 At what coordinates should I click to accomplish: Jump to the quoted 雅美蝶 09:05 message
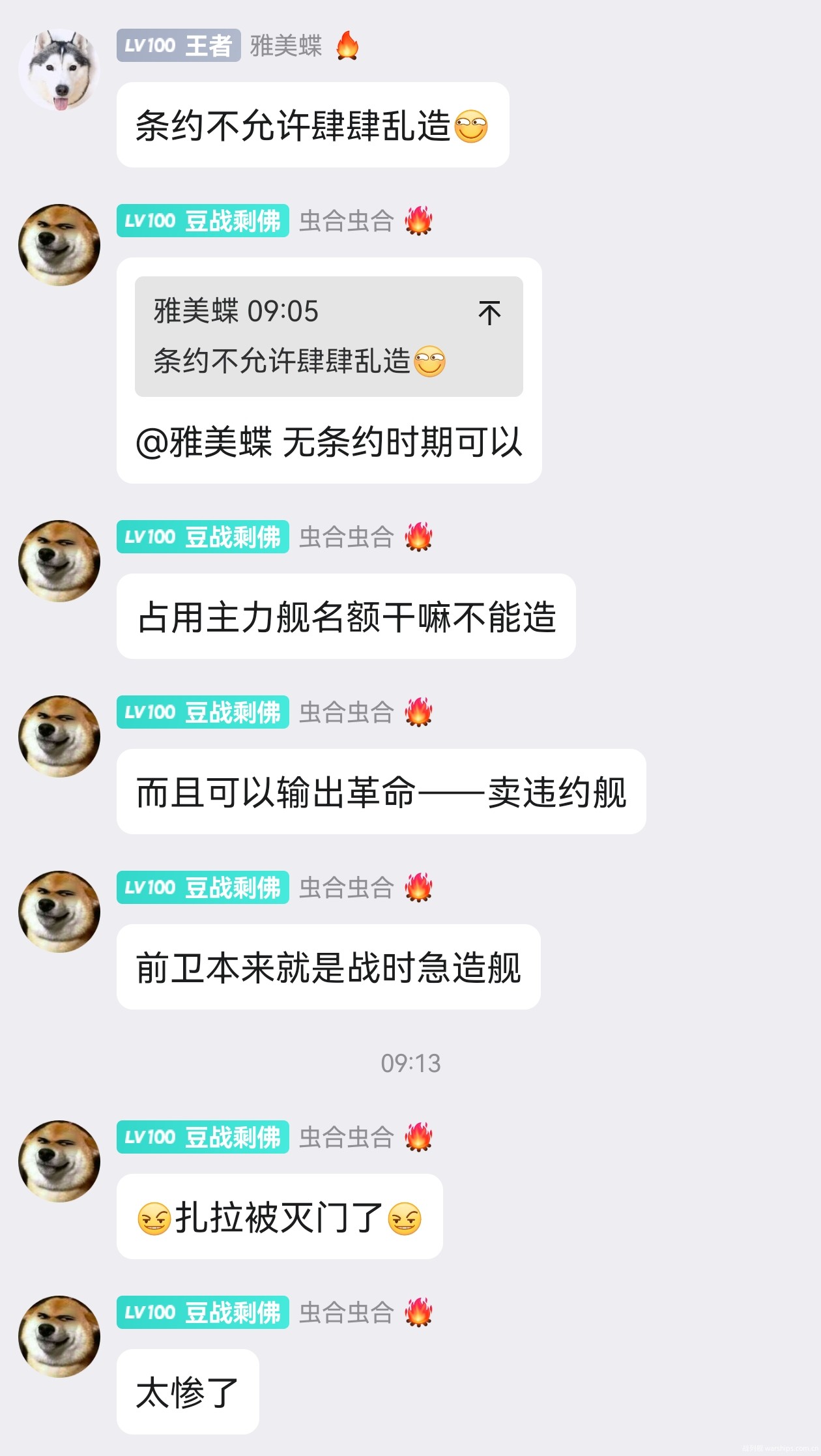tap(489, 313)
